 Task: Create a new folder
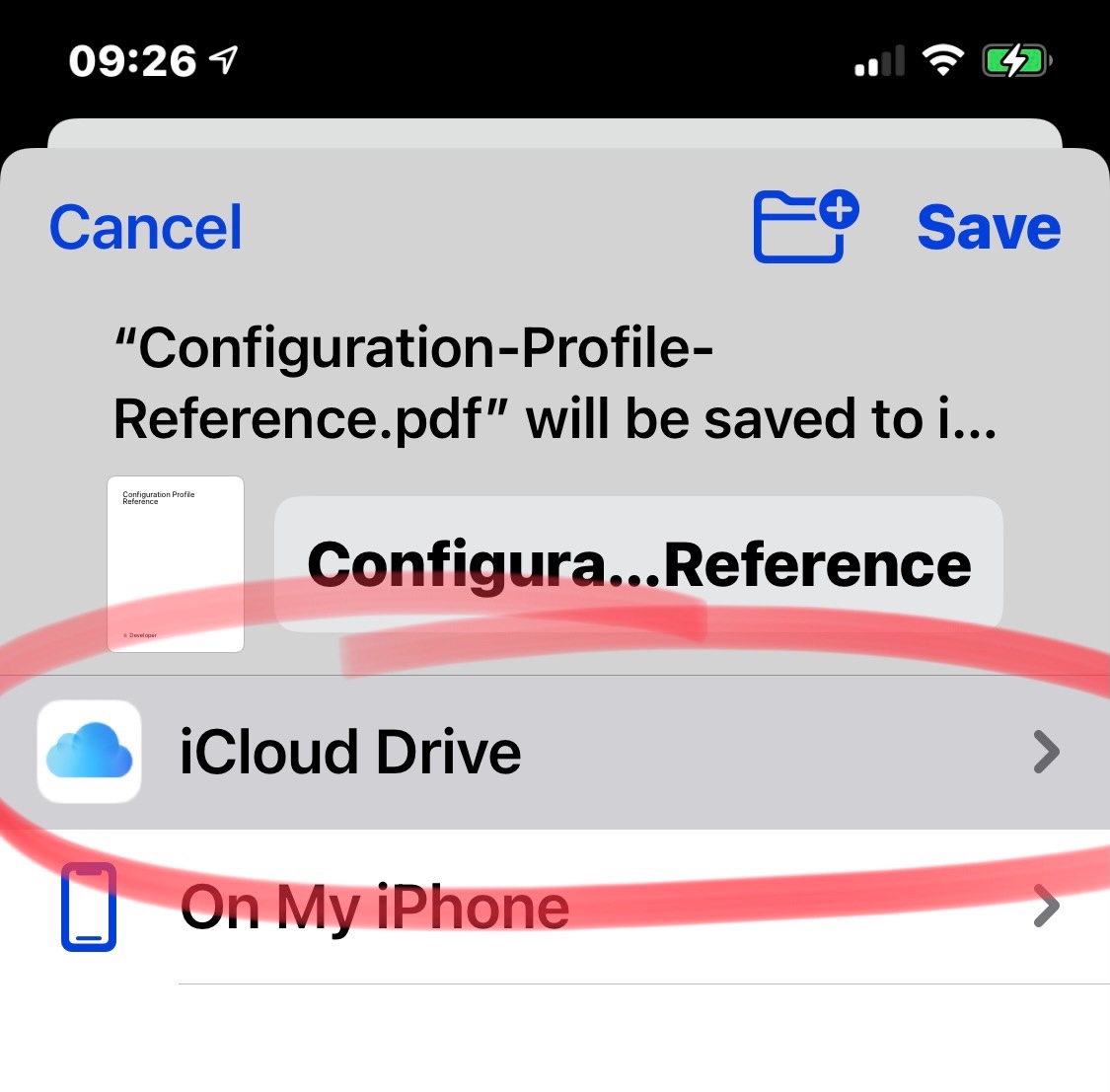tap(806, 227)
